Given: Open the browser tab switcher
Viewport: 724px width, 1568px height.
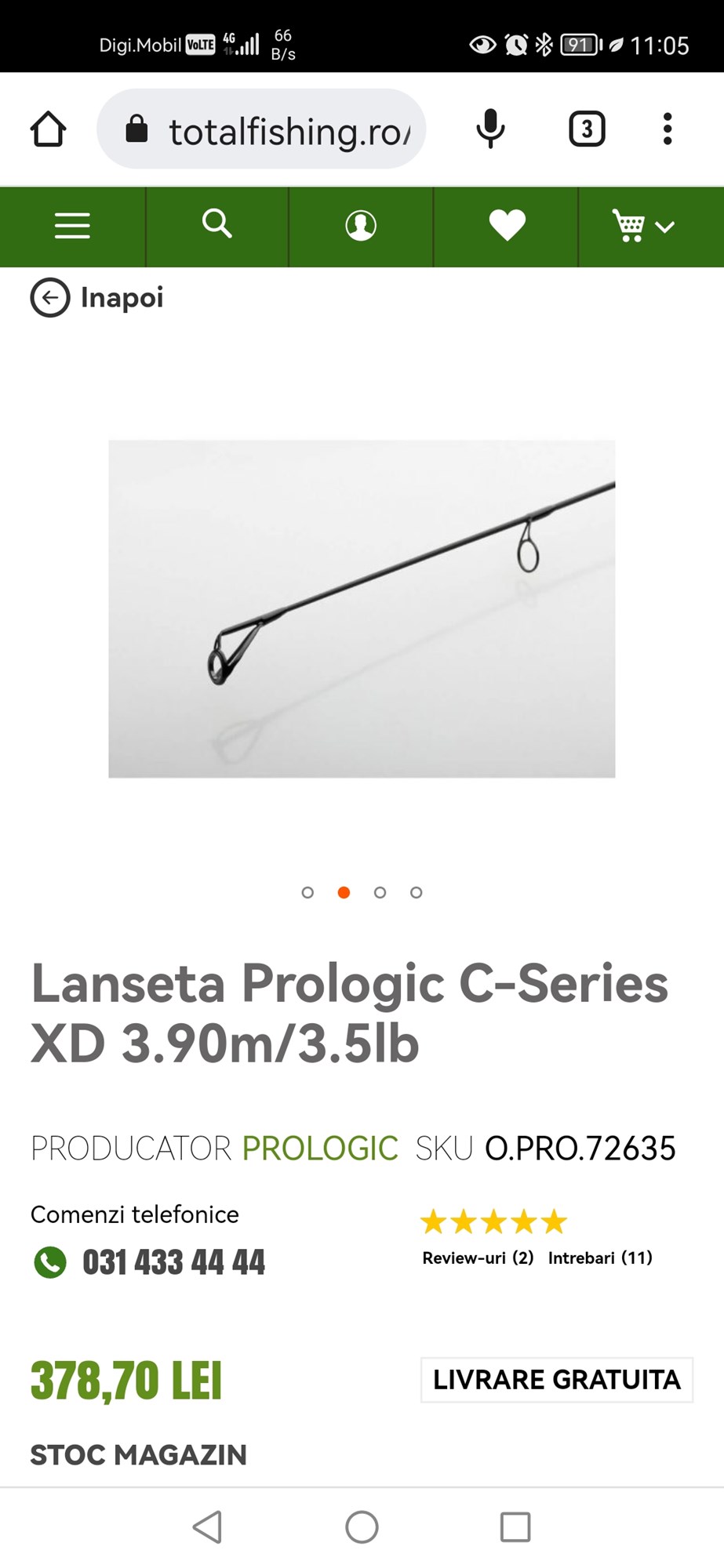Looking at the screenshot, I should [587, 129].
